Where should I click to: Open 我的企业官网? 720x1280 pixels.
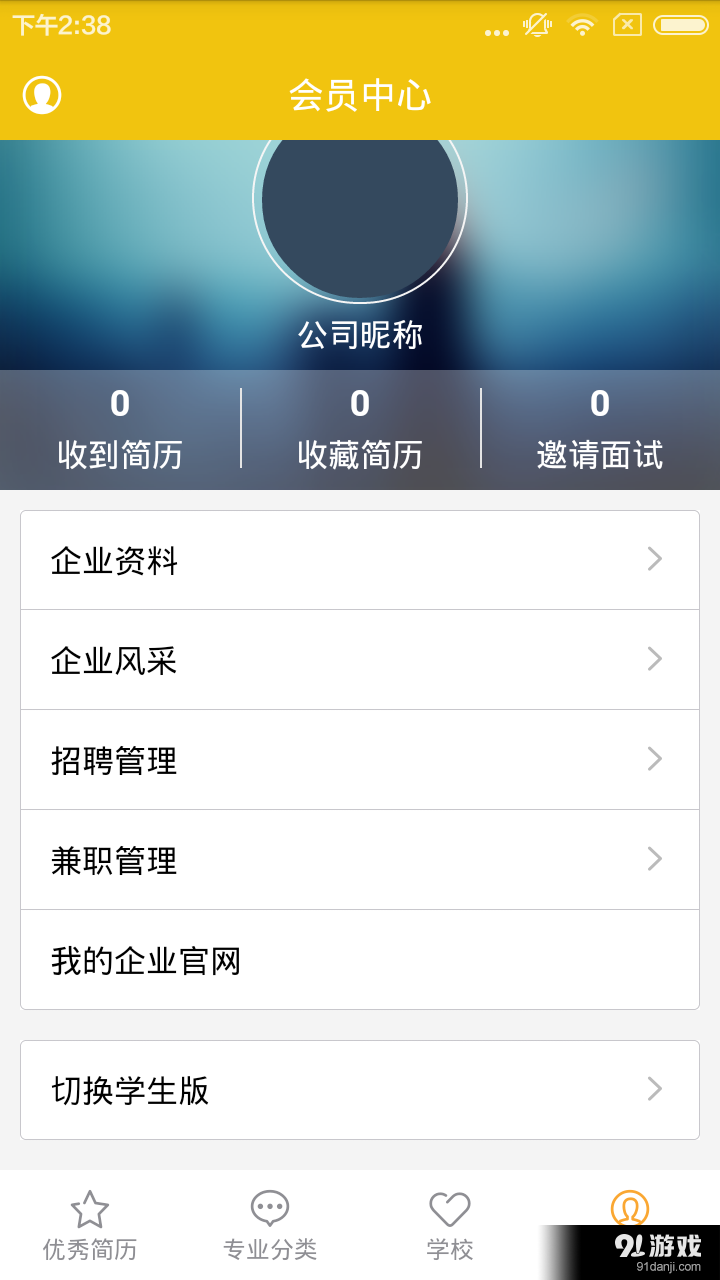tap(360, 959)
